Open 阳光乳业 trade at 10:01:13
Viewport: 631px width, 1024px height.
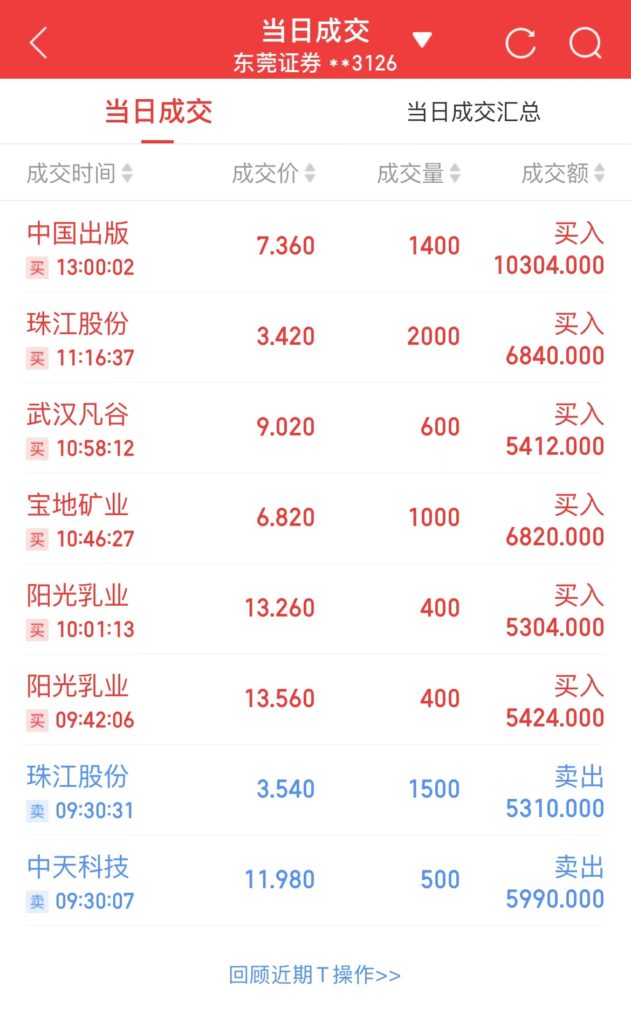click(316, 609)
